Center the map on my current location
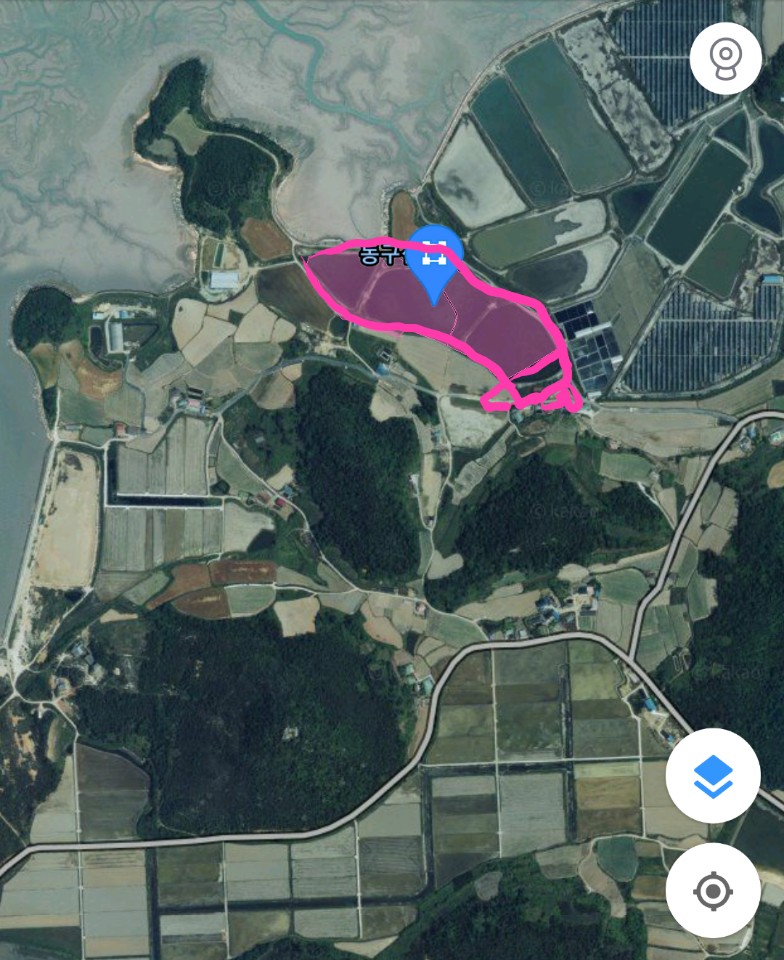This screenshot has width=784, height=960. (x=713, y=891)
